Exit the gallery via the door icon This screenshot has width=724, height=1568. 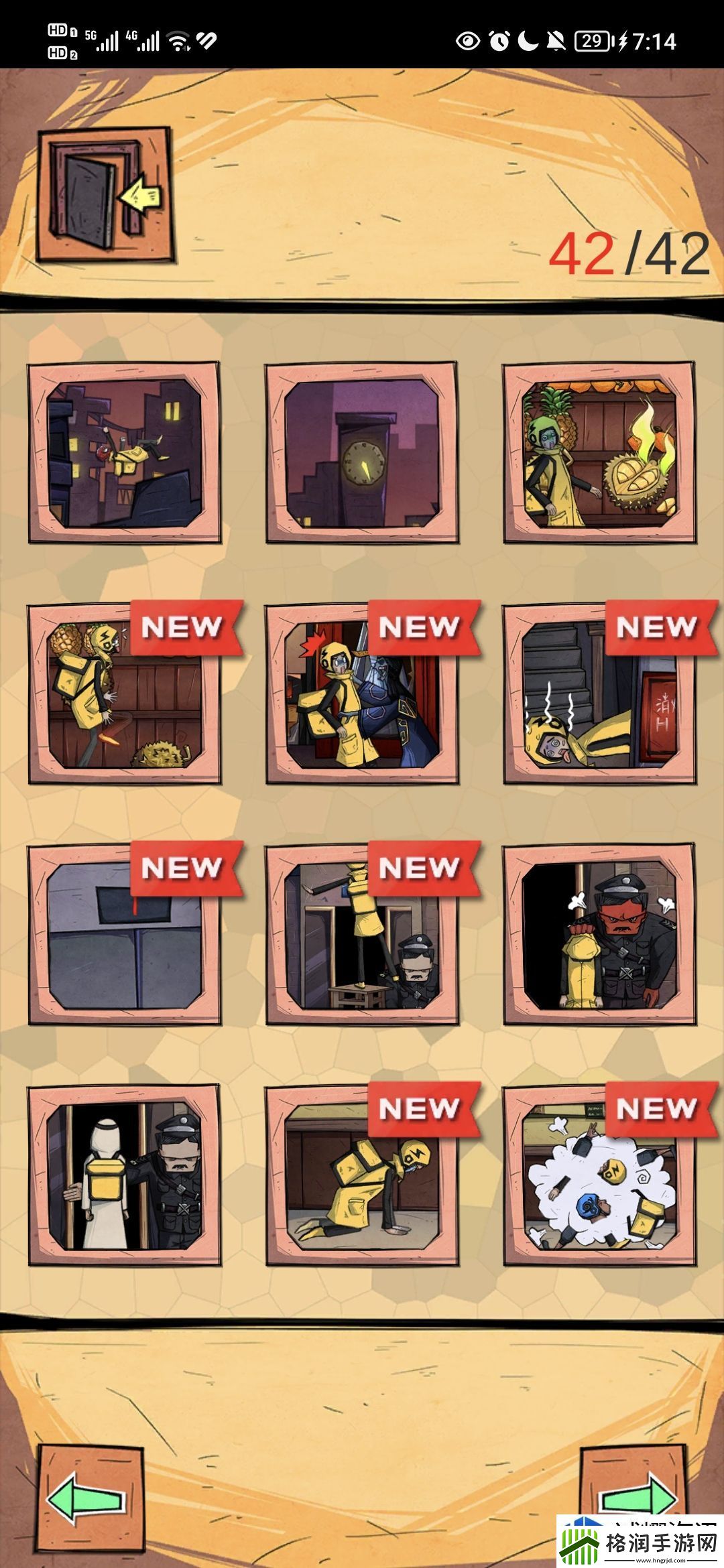(x=106, y=194)
